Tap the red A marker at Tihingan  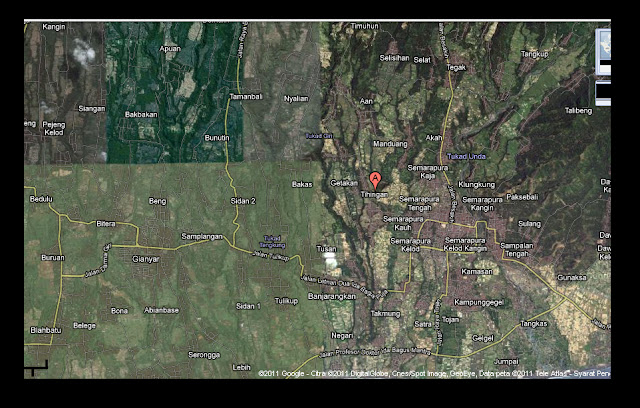click(375, 180)
